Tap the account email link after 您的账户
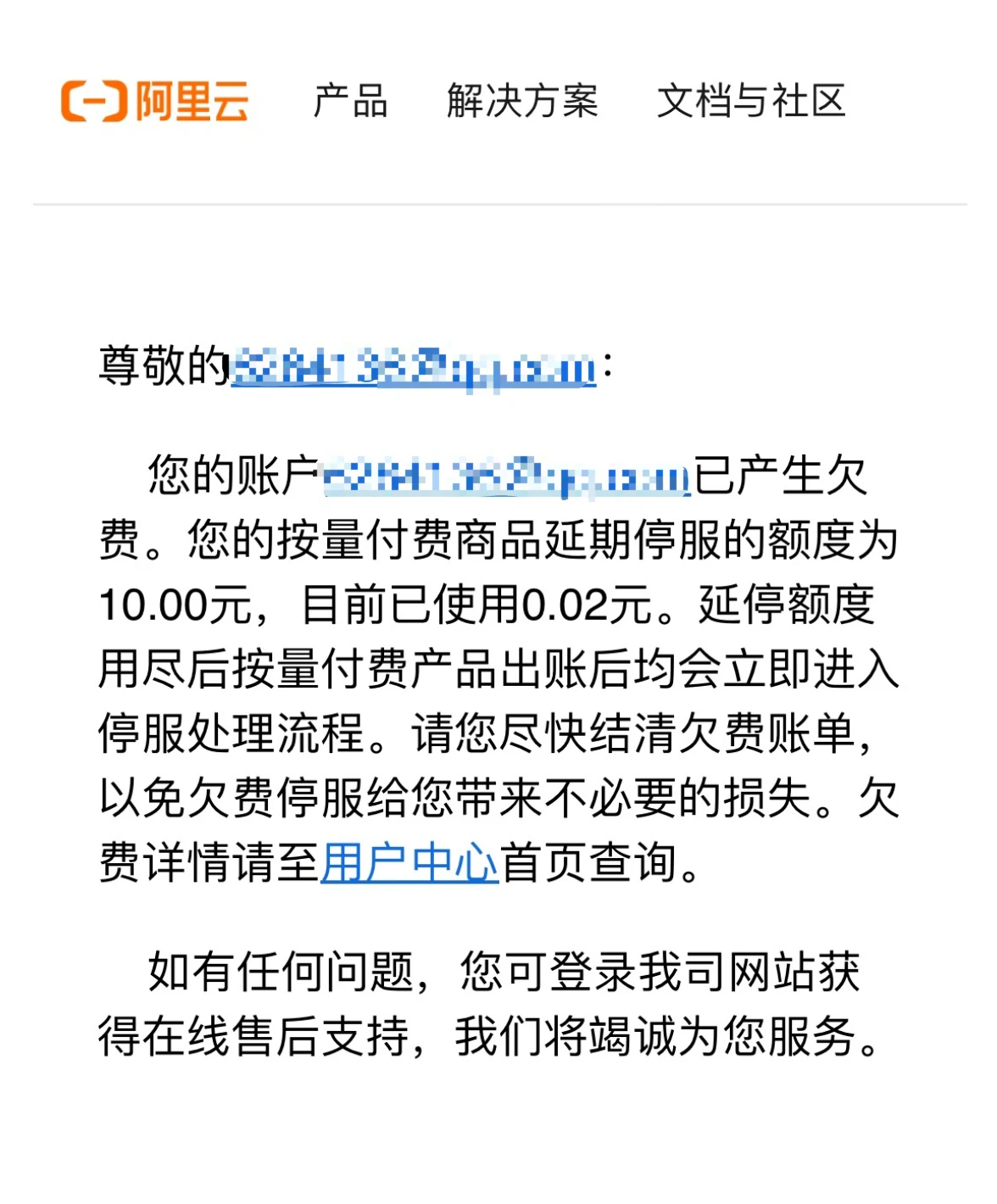This screenshot has width=997, height=1204. point(507,477)
